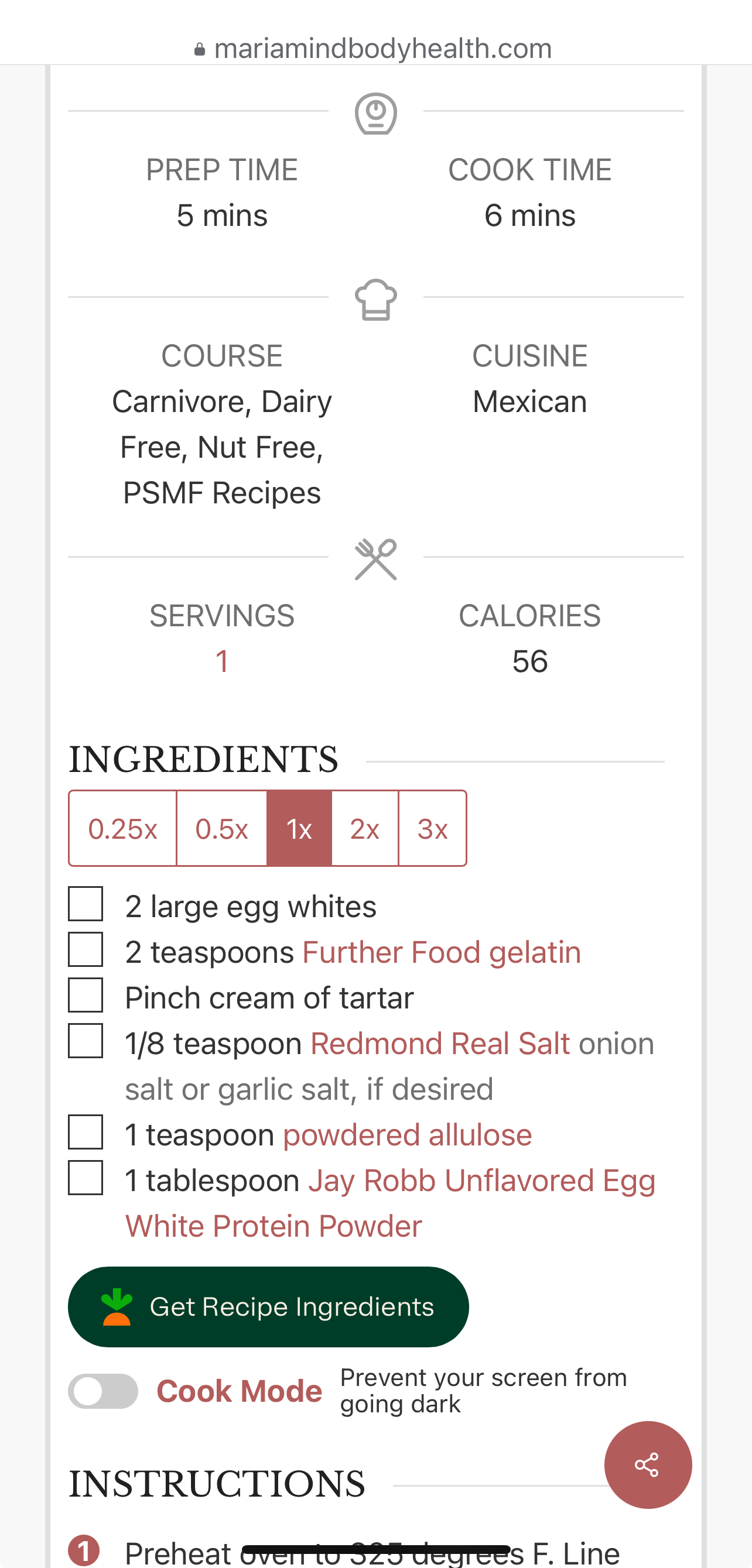Select the 0.25x ingredient multiplier
The height and width of the screenshot is (1568, 752).
click(122, 828)
